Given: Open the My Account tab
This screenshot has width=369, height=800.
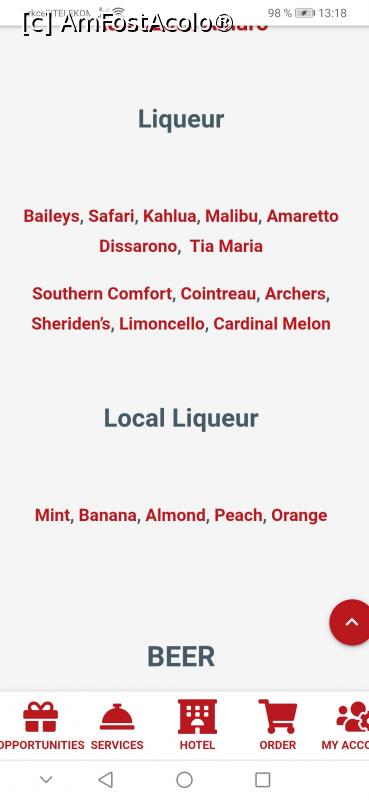Looking at the screenshot, I should pos(346,725).
